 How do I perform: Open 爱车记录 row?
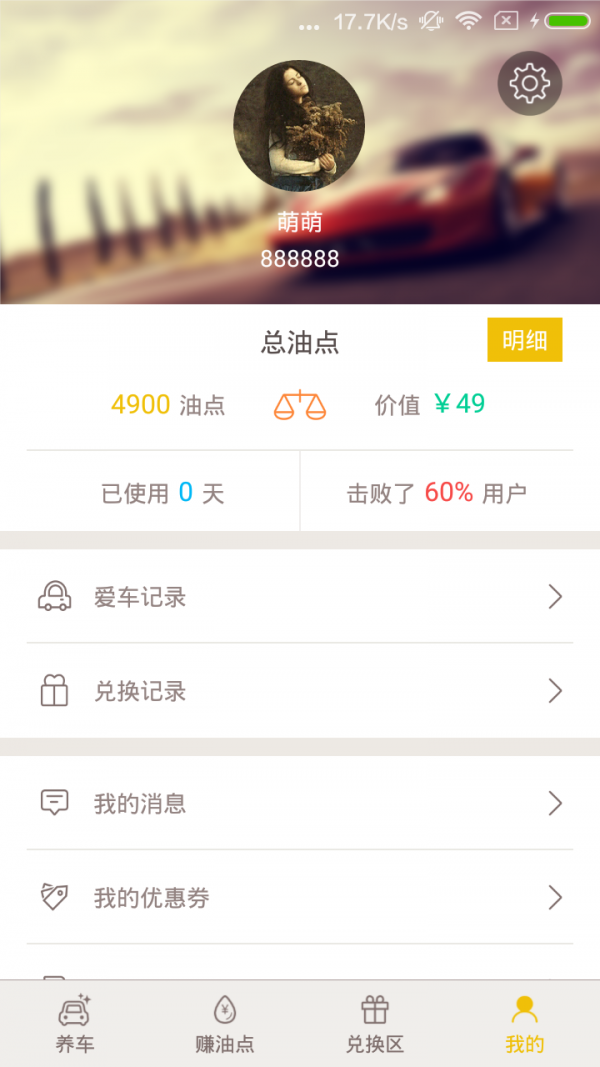pyautogui.click(x=300, y=597)
